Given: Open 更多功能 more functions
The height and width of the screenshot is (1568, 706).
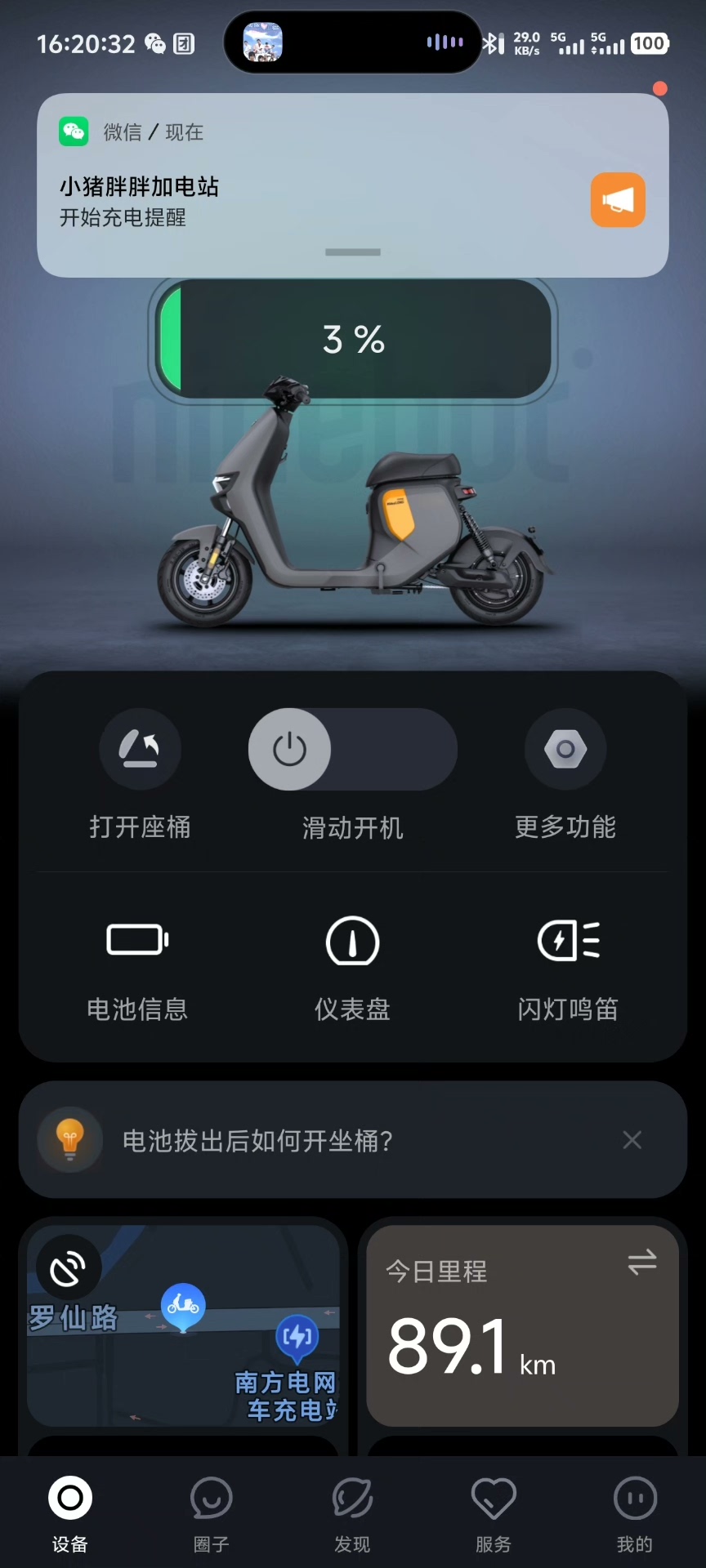Looking at the screenshot, I should point(565,750).
